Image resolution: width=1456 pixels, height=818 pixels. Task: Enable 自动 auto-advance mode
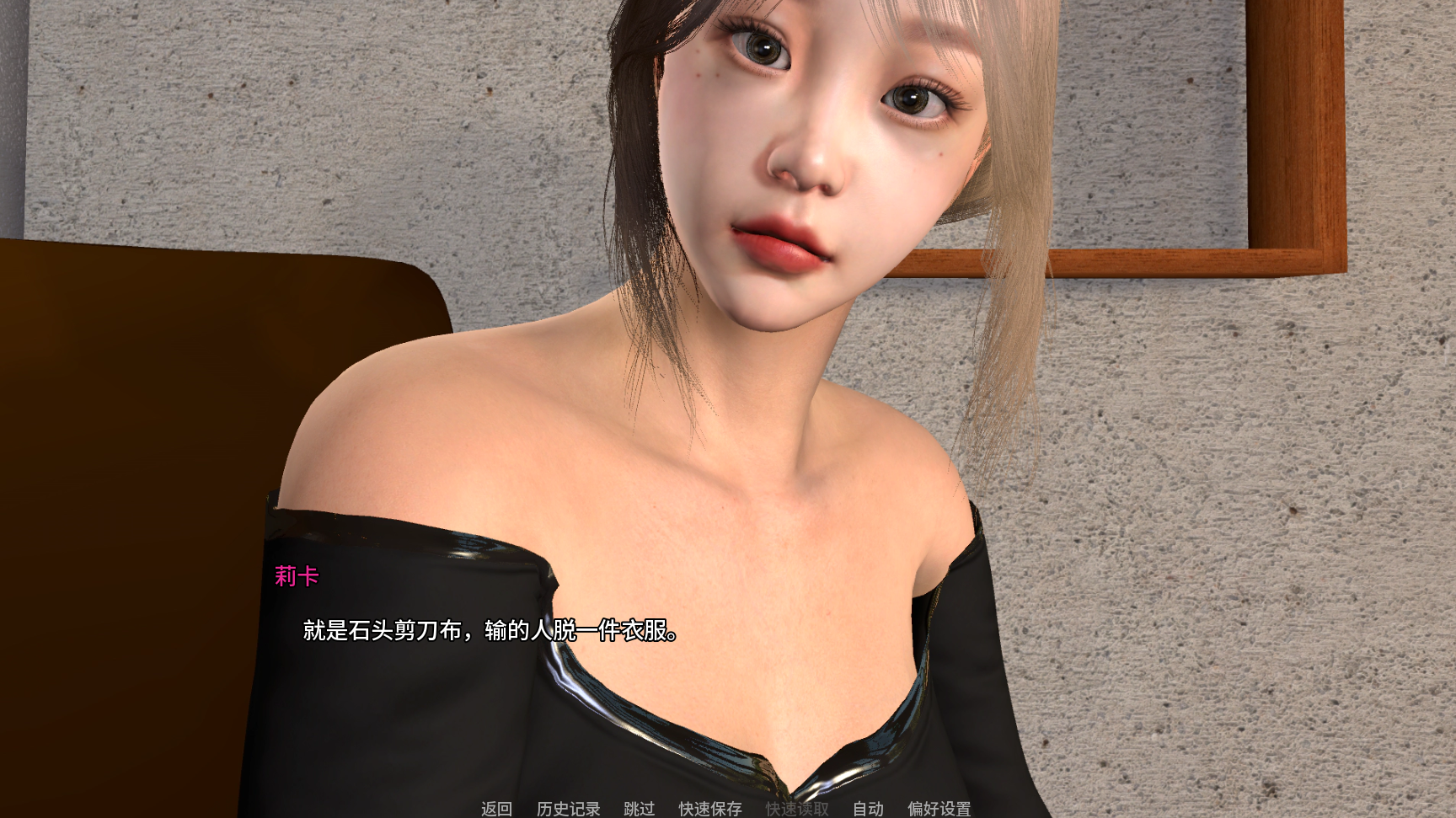[868, 809]
